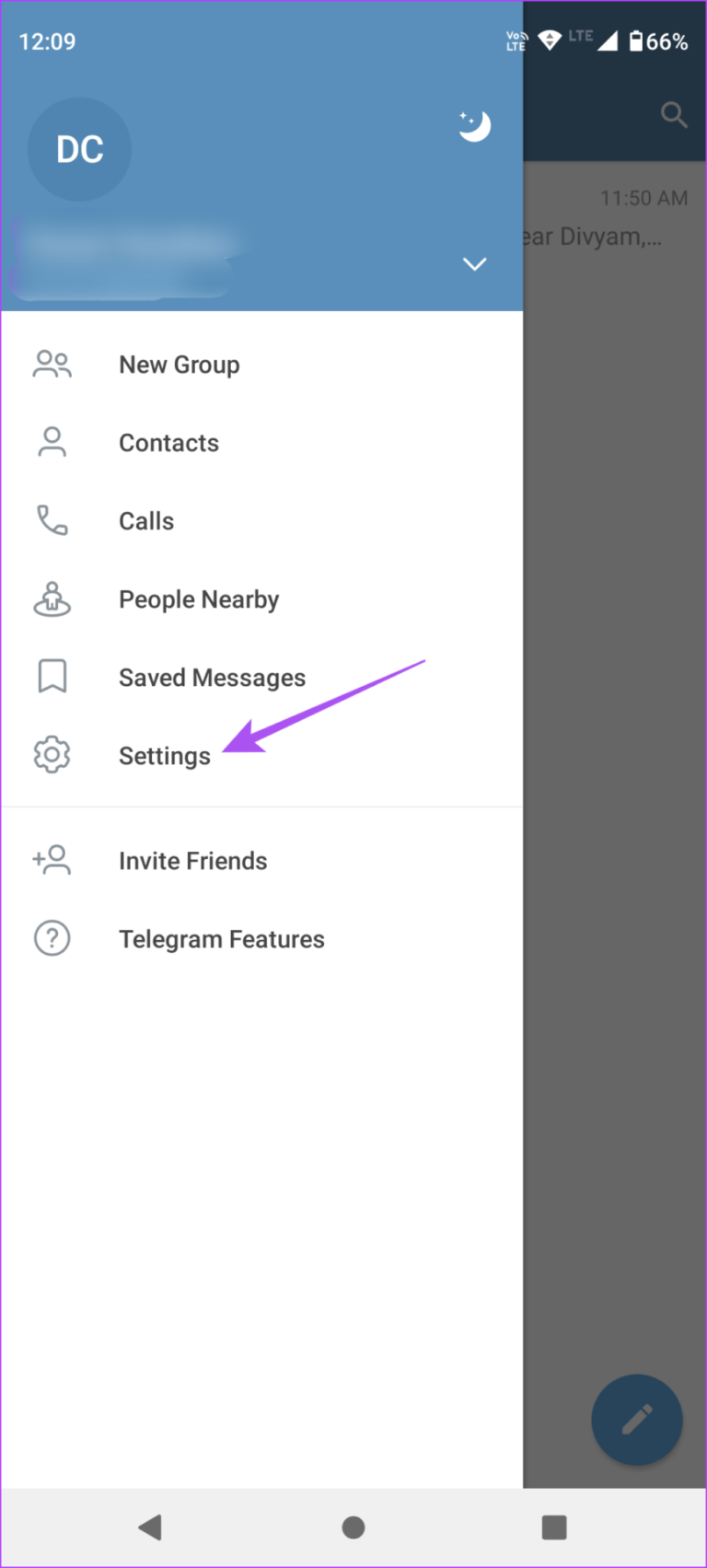Click the compose pencil floating button
The image size is (707, 1568).
(x=637, y=1420)
